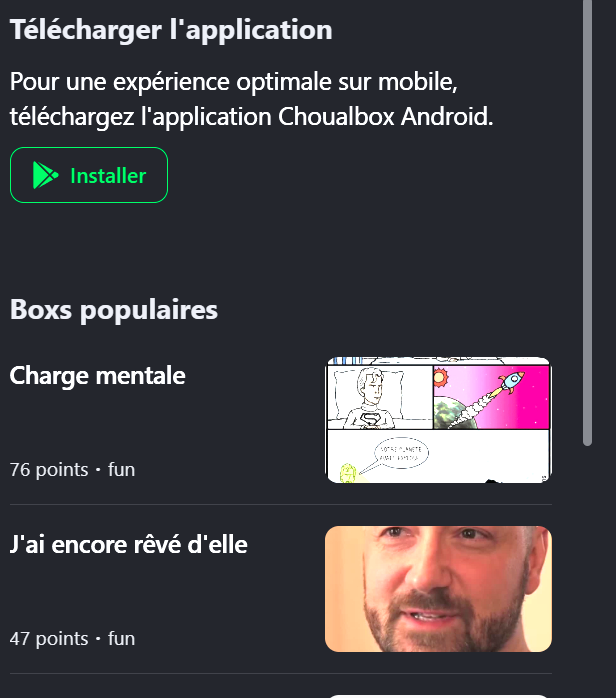Open the Charge mentale box
616x698 pixels.
coord(97,376)
